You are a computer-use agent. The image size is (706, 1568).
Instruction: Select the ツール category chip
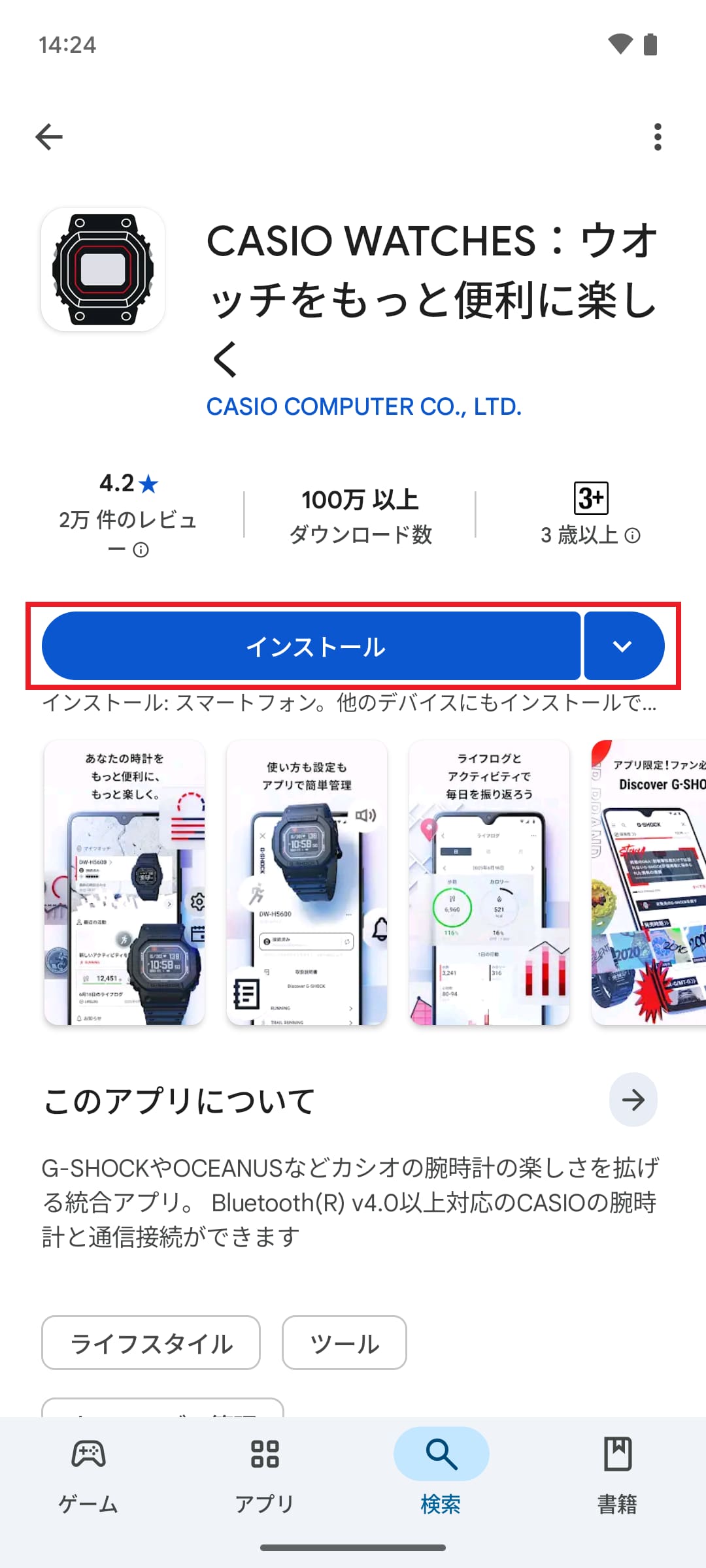coord(344,1343)
